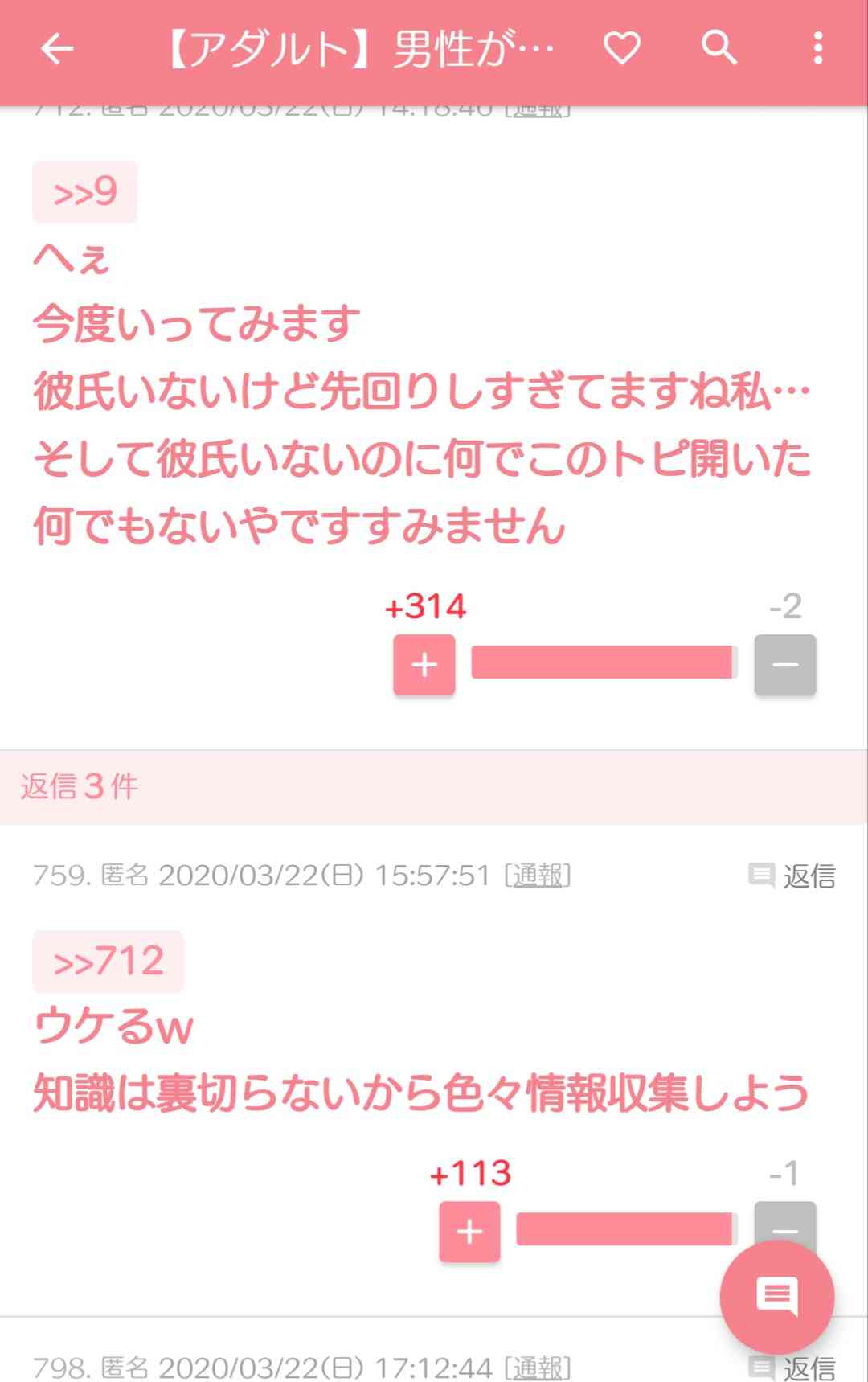Screen dimensions: 868x1382
Task: Open the overflow menu
Action: click(817, 48)
